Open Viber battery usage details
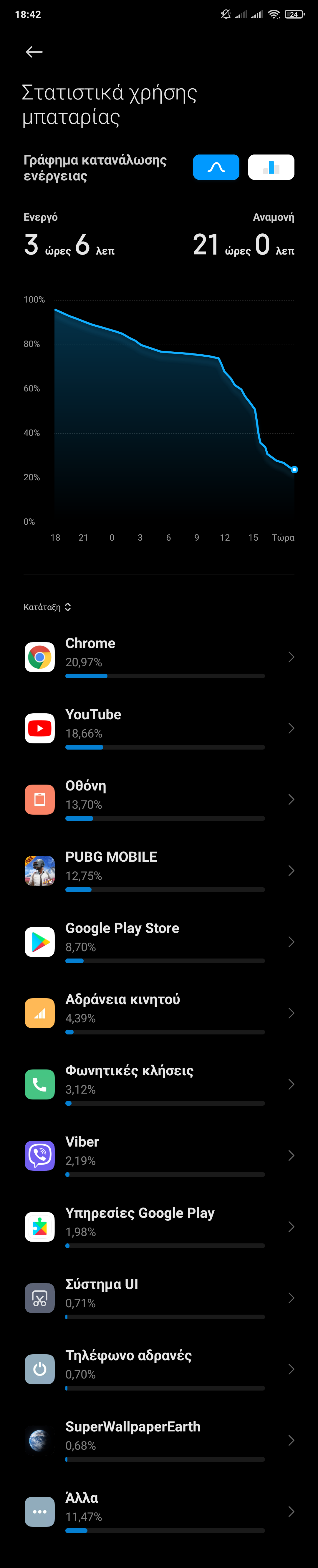Image resolution: width=318 pixels, height=1568 pixels. [158, 1156]
